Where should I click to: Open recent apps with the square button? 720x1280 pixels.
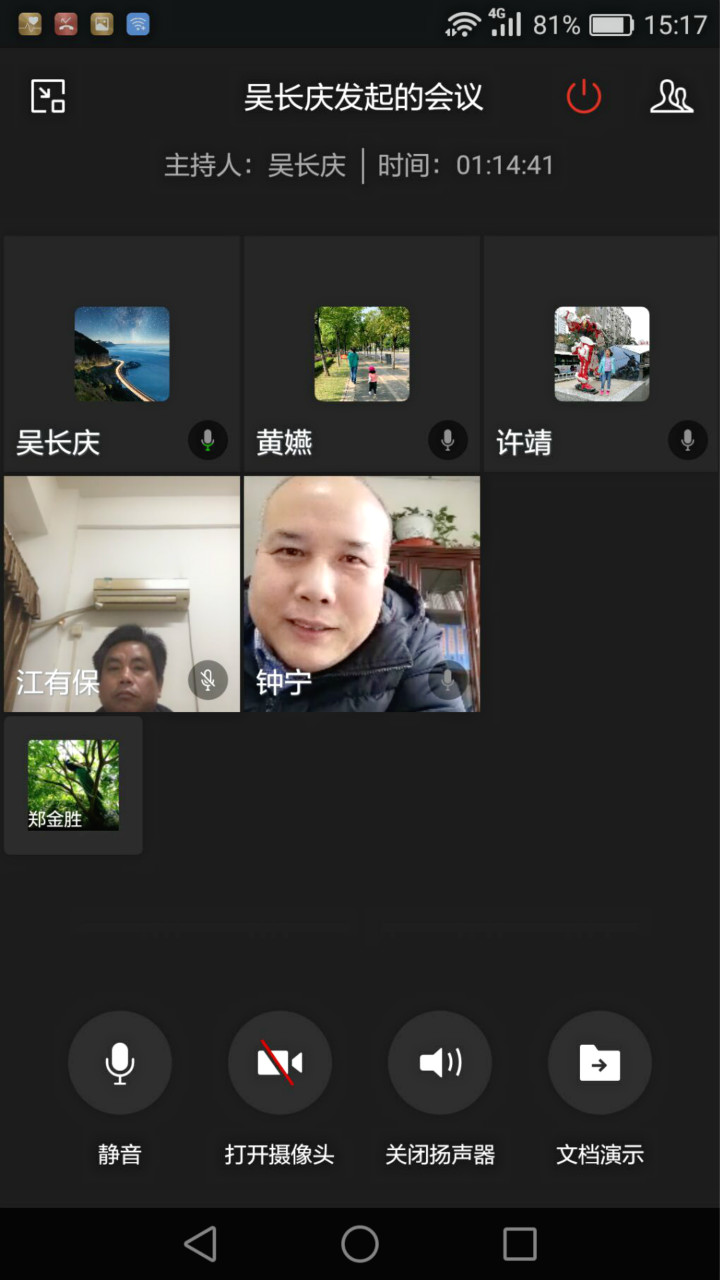coord(520,1244)
